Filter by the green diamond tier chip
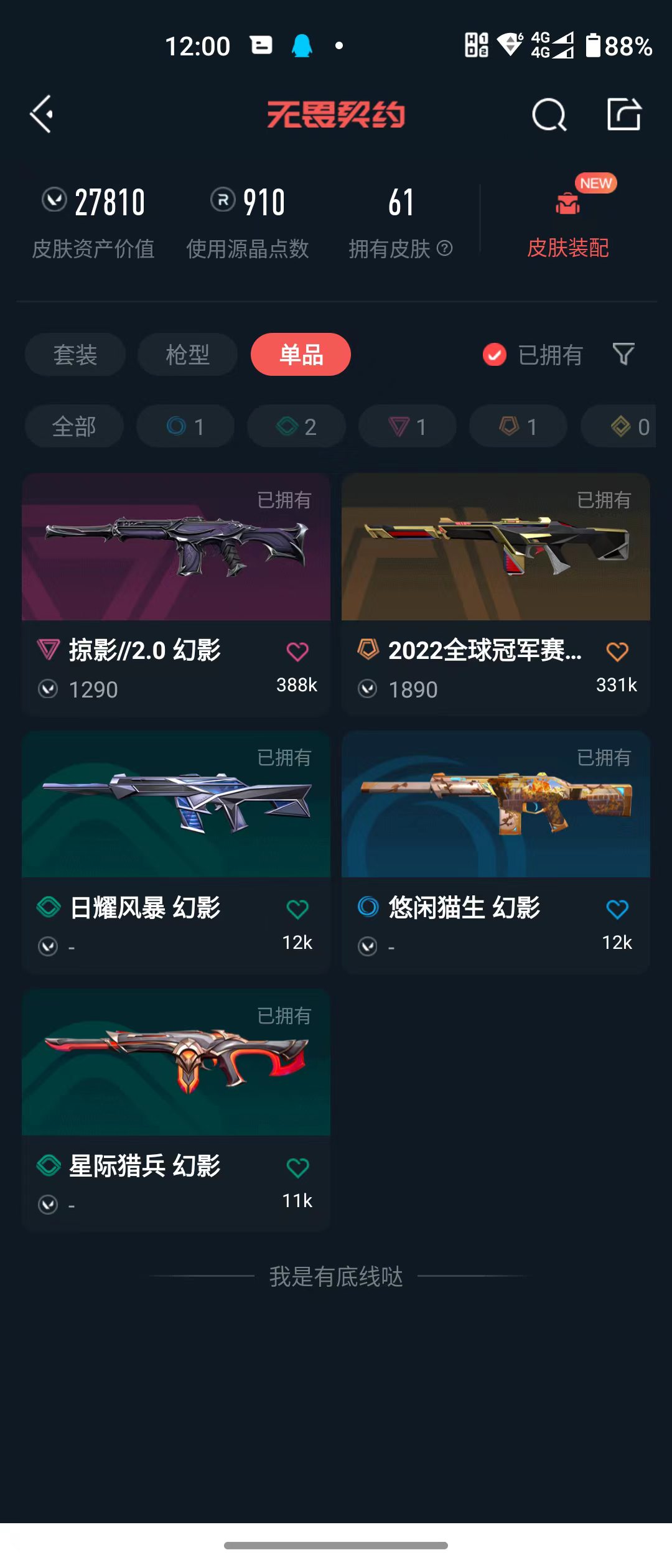 pos(296,426)
